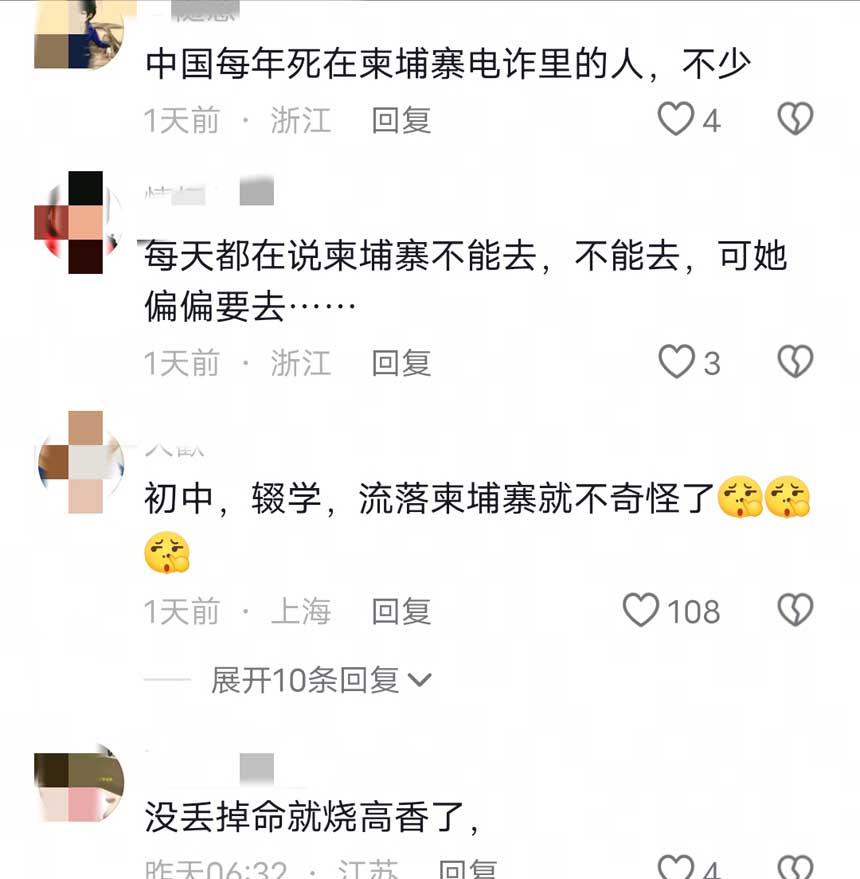Reply to the comment 每天都在说柬埔寨不能去
860x879 pixels.
pyautogui.click(x=401, y=362)
